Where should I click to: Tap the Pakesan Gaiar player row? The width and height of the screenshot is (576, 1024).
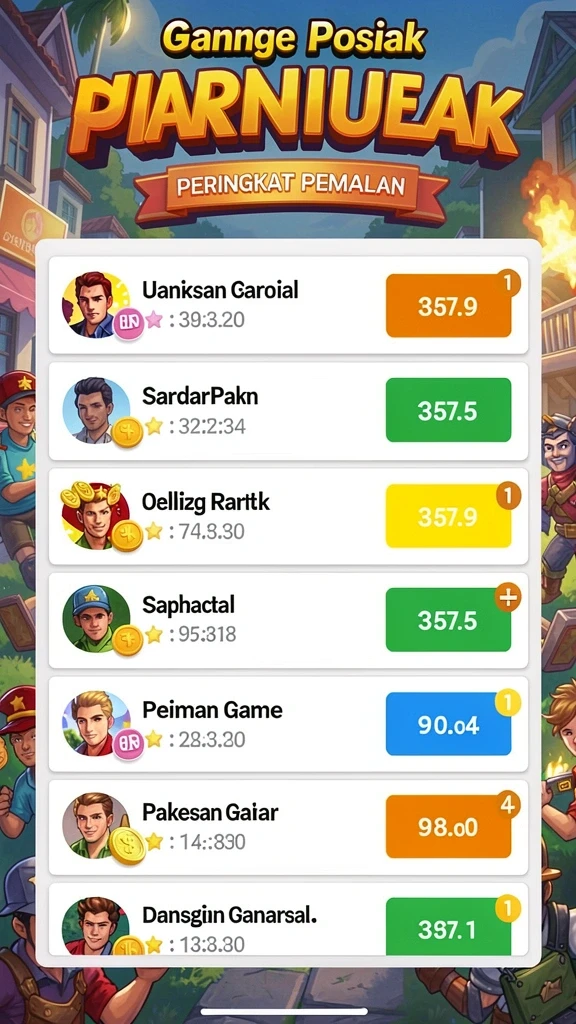(288, 827)
